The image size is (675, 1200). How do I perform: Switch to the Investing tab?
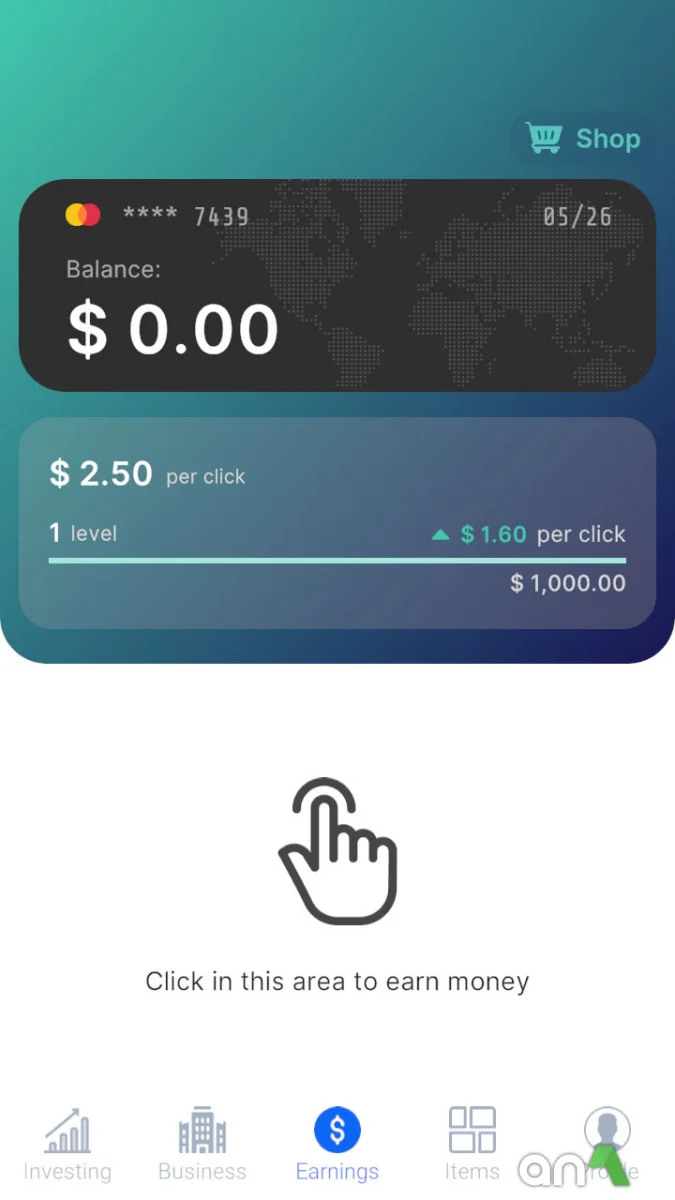[67, 1145]
